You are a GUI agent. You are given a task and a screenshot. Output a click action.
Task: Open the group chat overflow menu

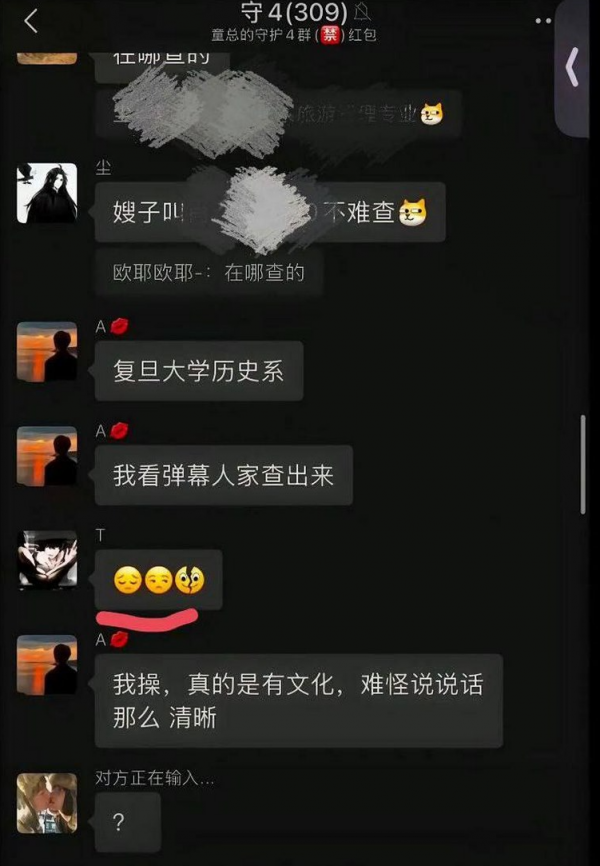click(x=543, y=21)
